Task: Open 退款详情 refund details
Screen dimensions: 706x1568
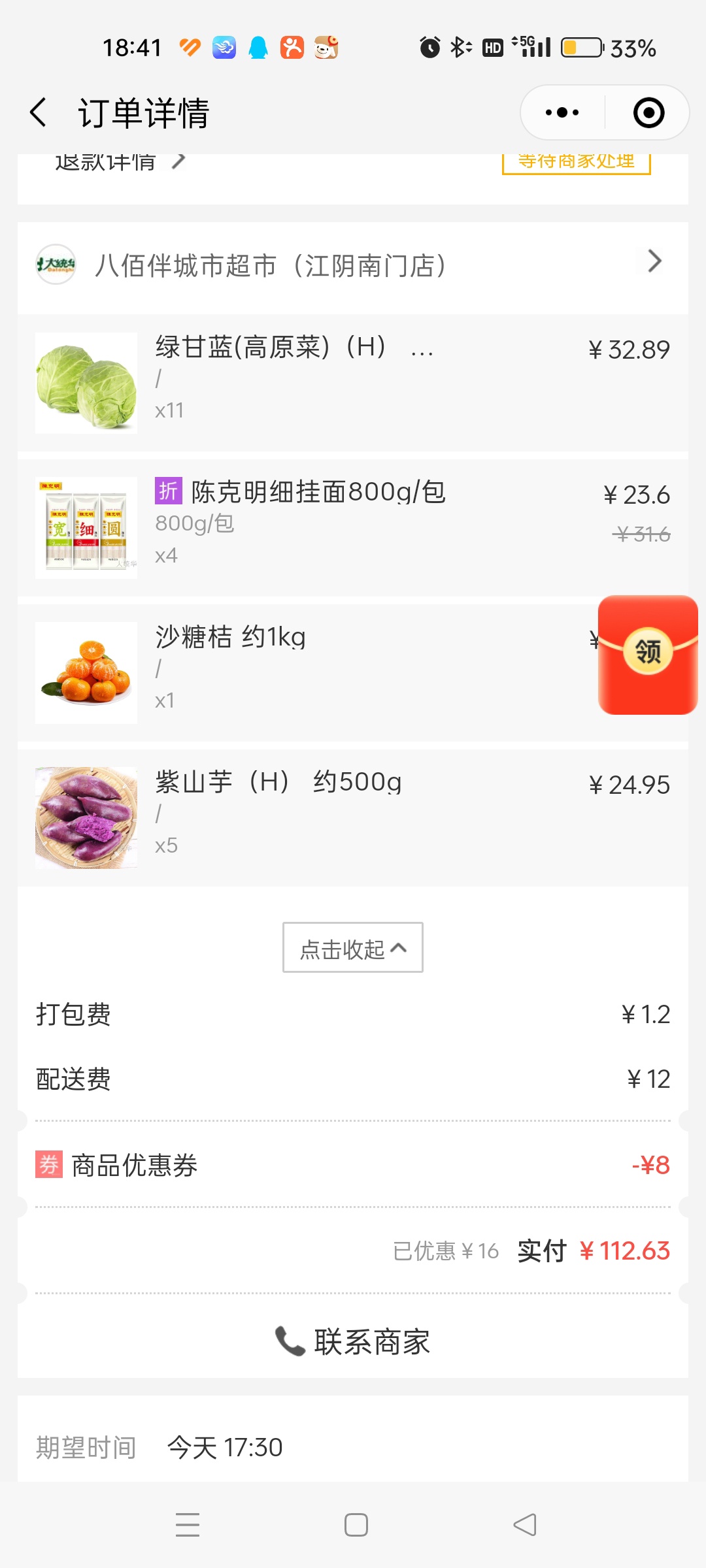Action: (119, 162)
